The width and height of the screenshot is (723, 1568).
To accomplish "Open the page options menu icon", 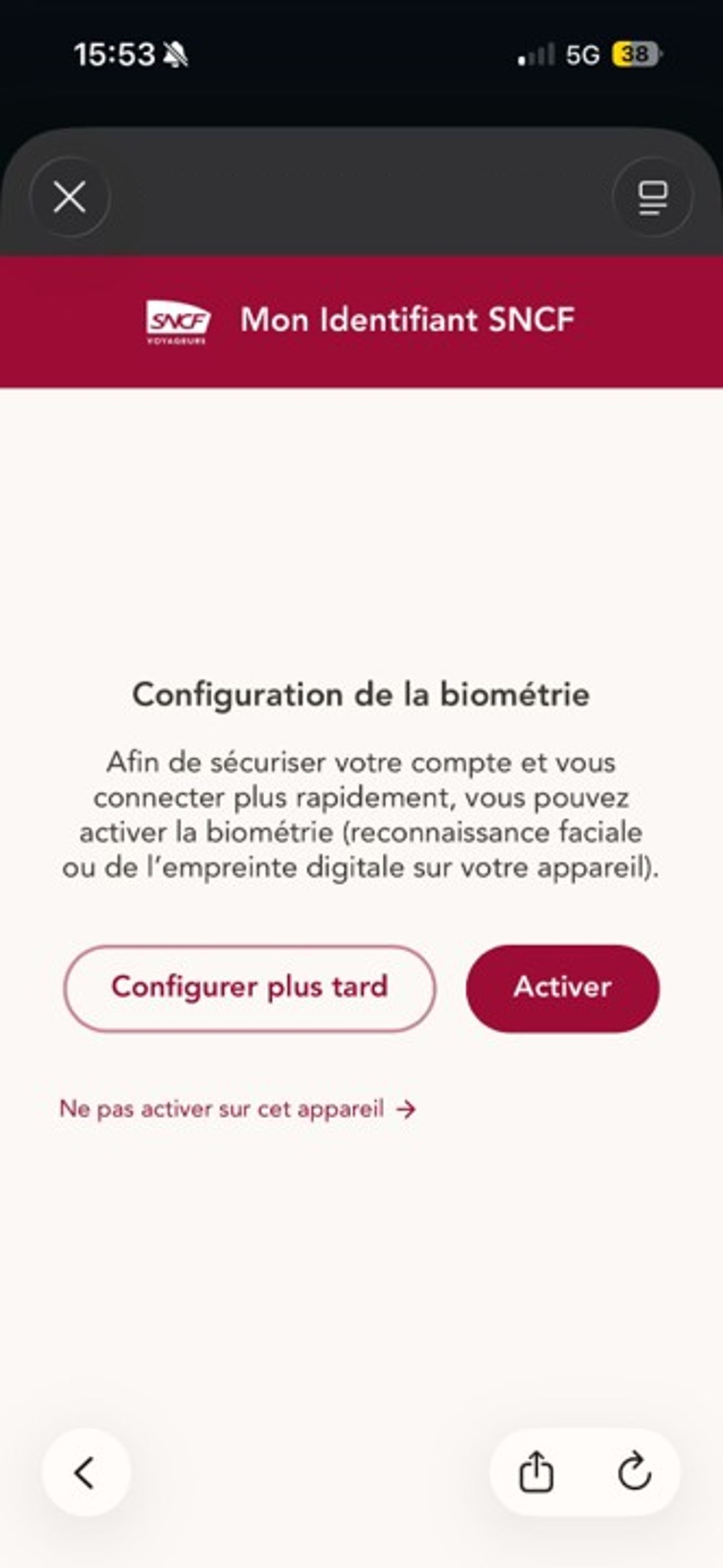I will (x=653, y=197).
